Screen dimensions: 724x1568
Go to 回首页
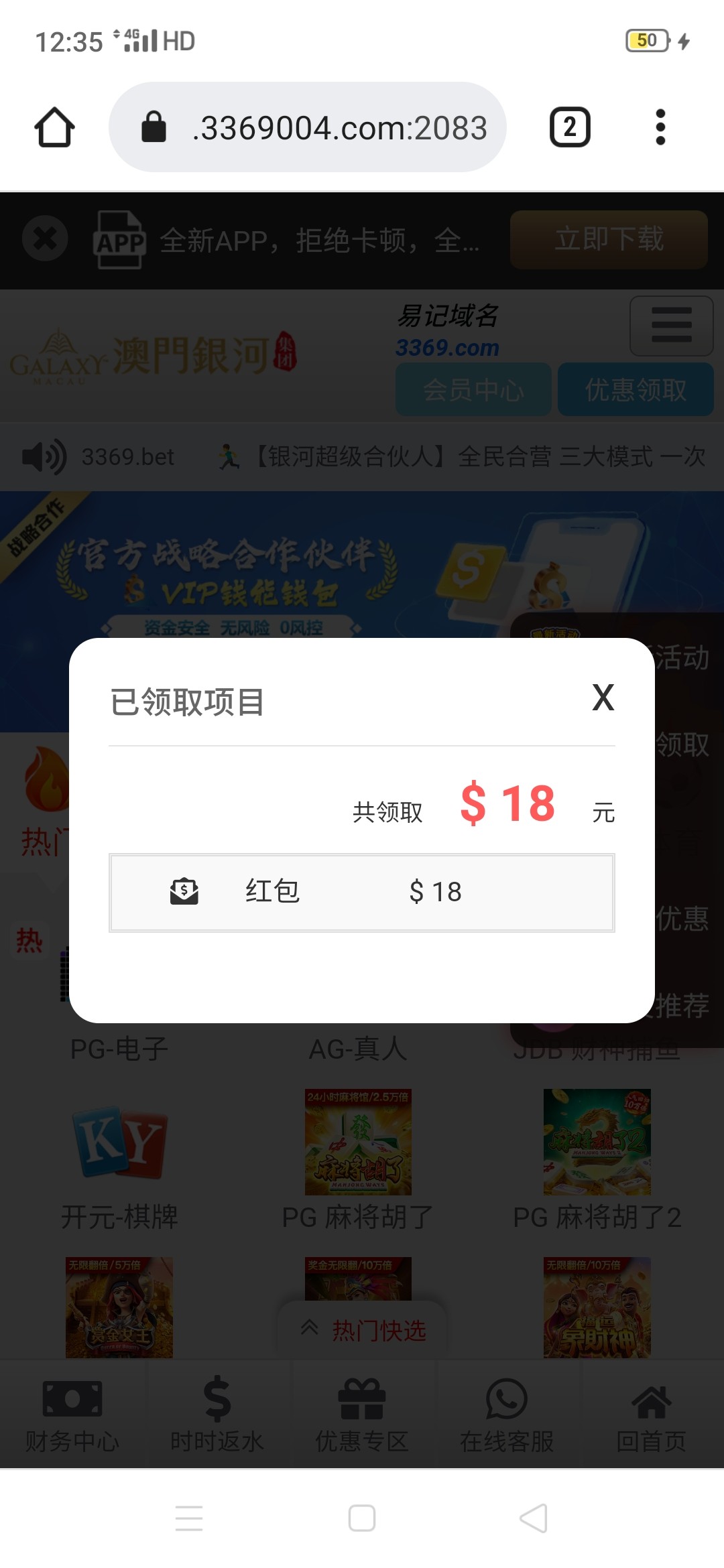click(x=651, y=1414)
